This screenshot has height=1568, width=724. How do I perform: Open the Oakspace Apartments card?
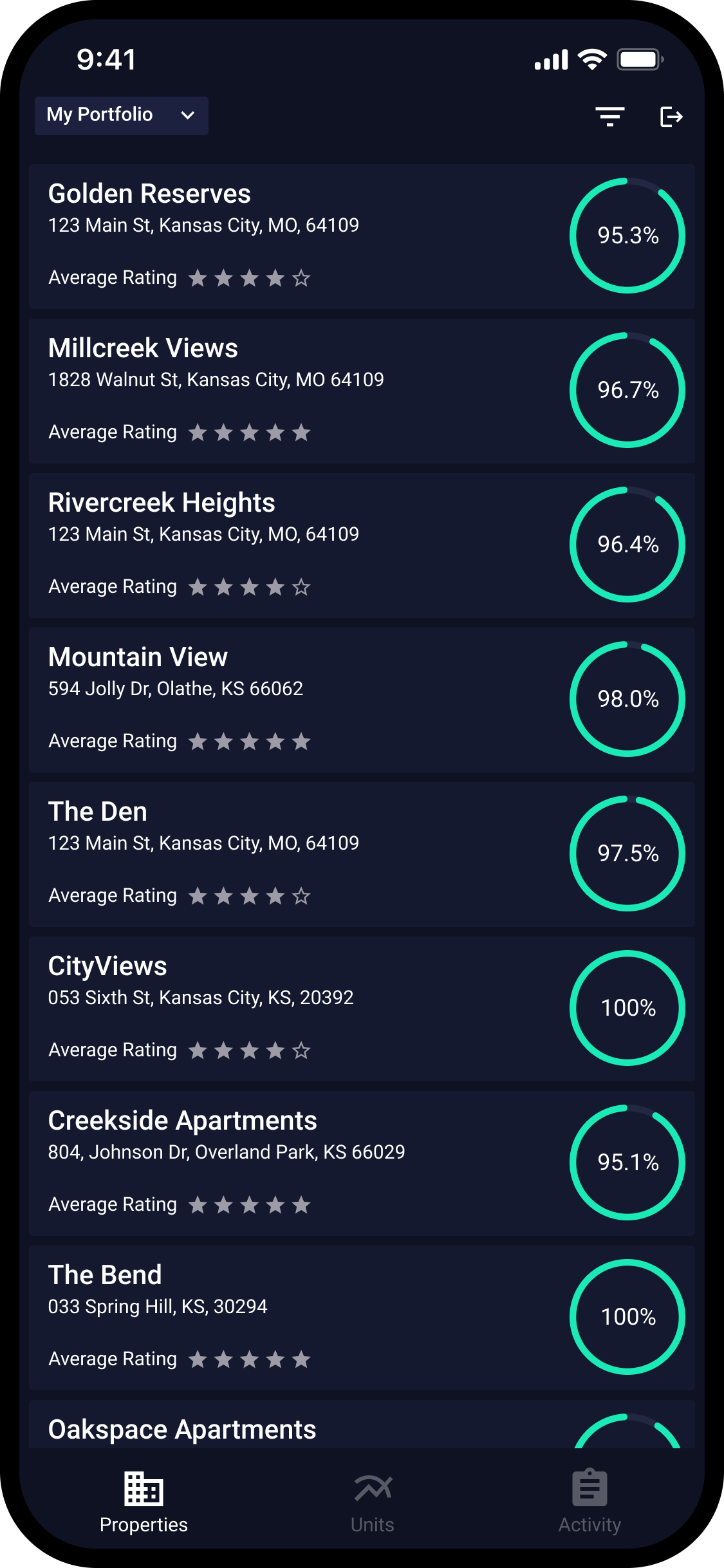362,1424
